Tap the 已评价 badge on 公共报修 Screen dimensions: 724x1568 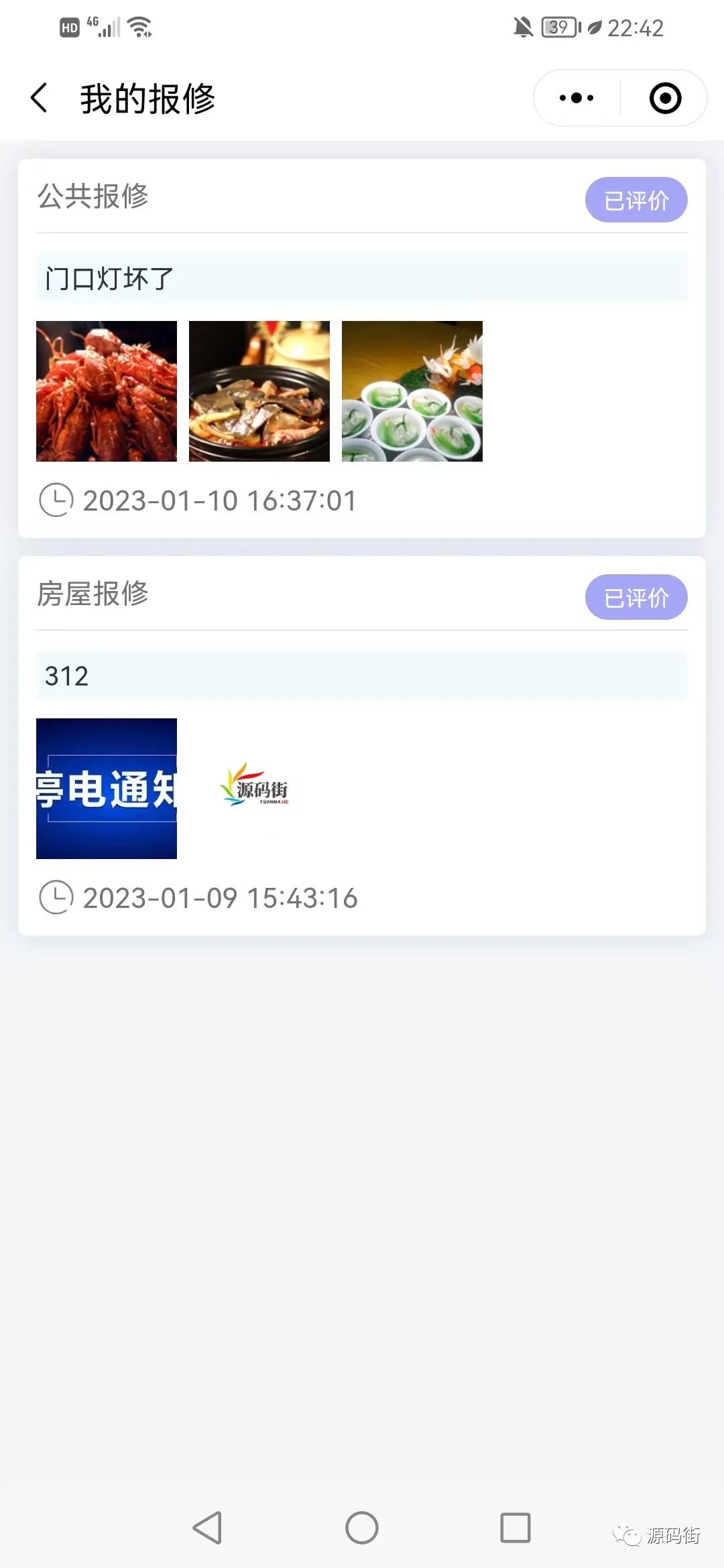pyautogui.click(x=636, y=199)
